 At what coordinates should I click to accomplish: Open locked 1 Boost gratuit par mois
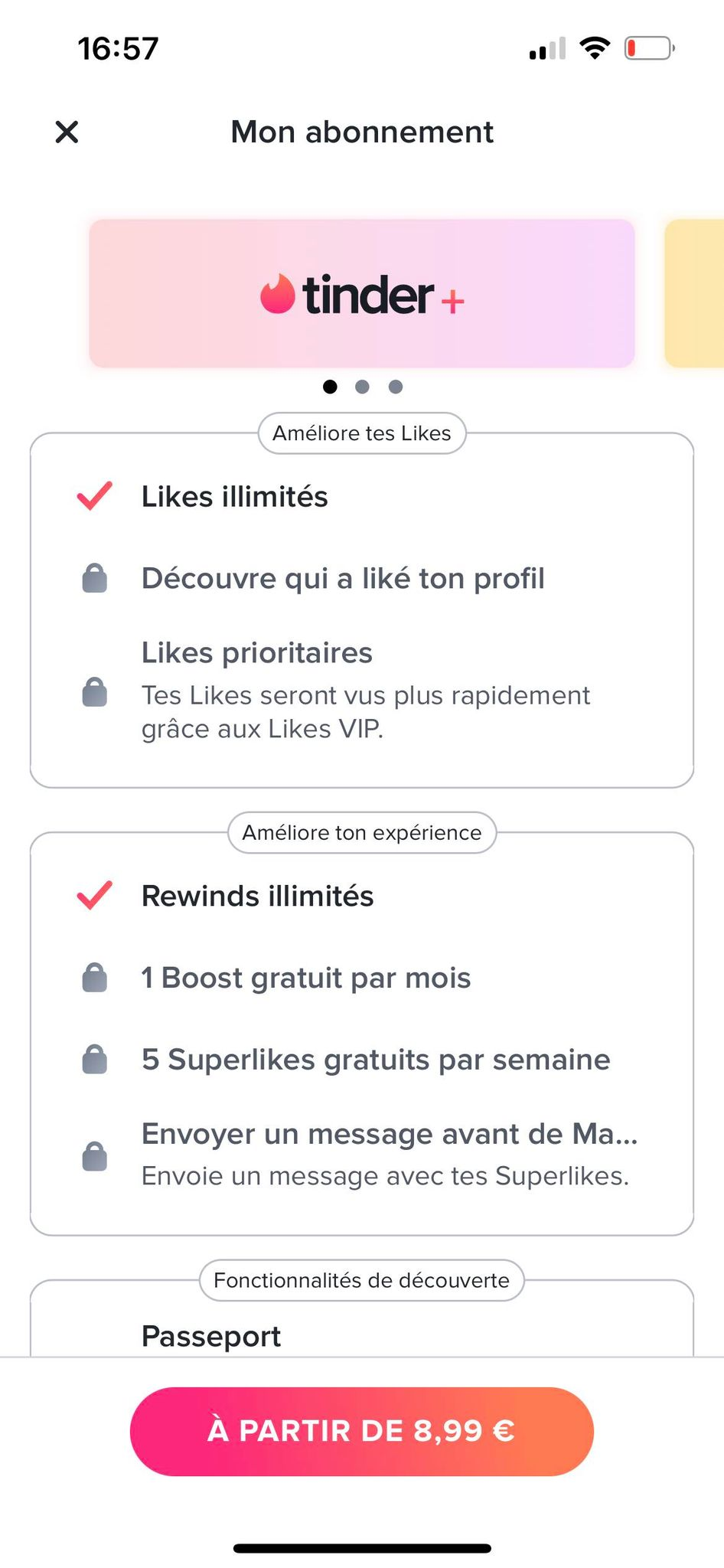pyautogui.click(x=362, y=978)
